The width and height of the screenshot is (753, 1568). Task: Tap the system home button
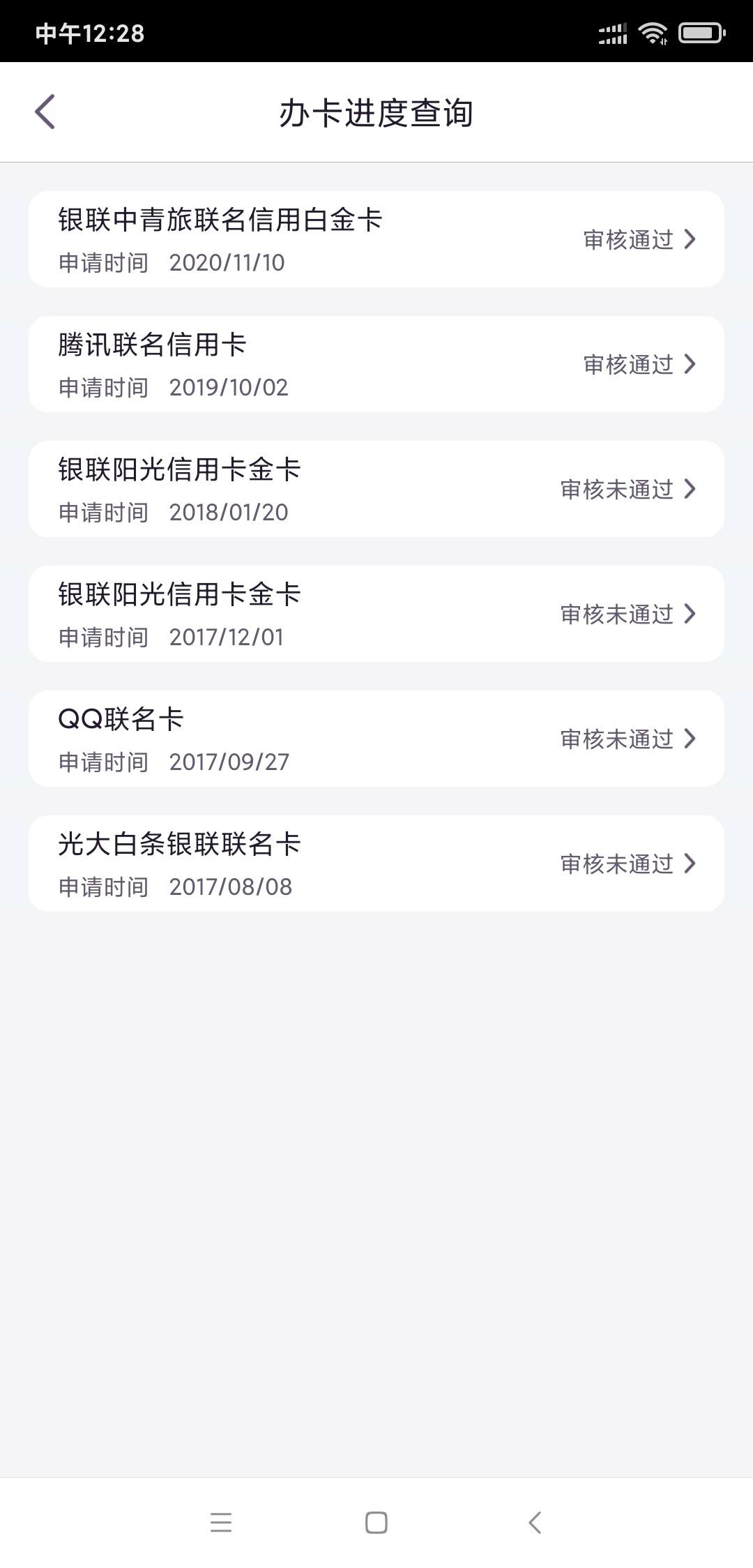pyautogui.click(x=376, y=1522)
